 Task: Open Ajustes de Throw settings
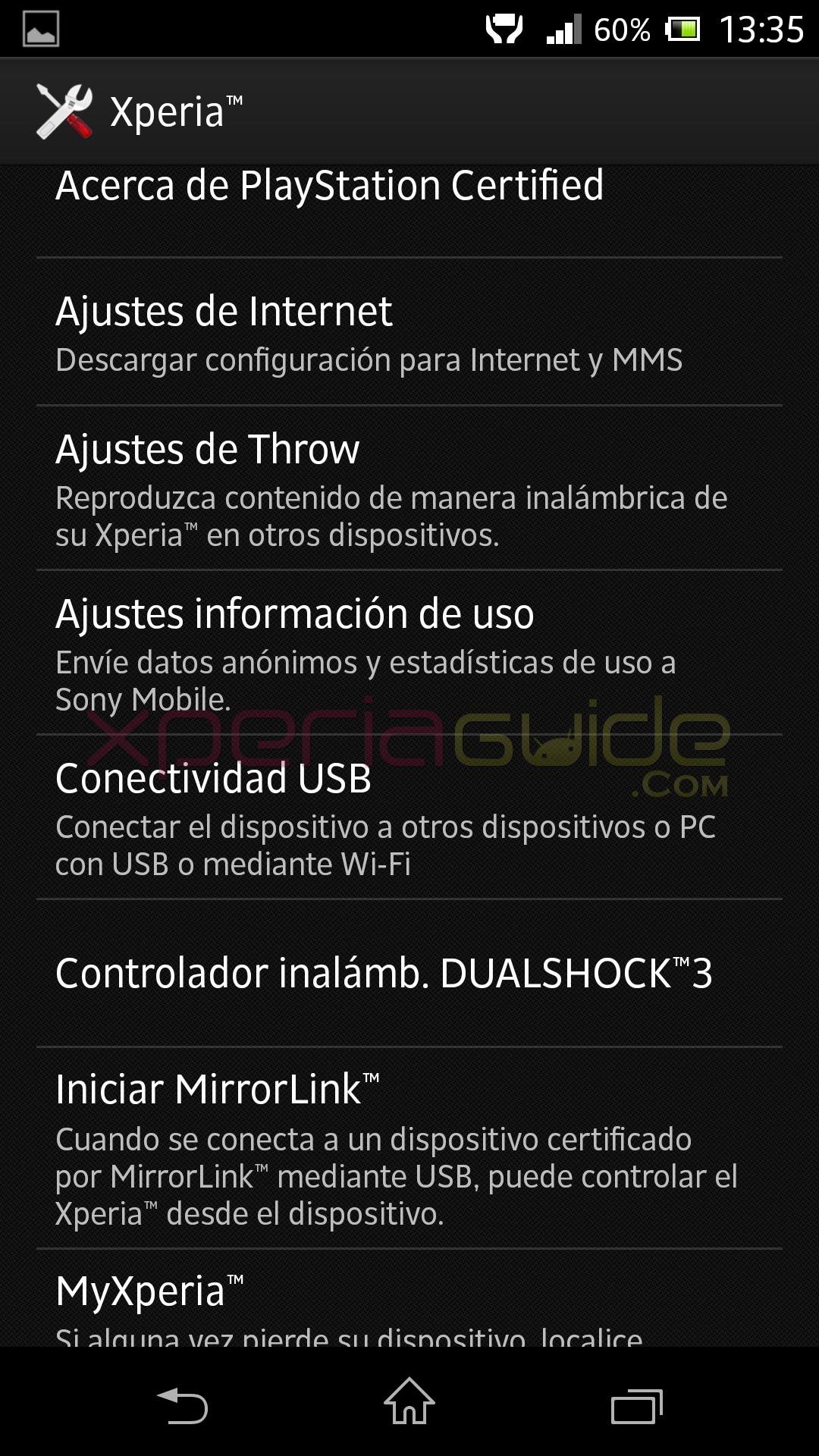click(409, 488)
